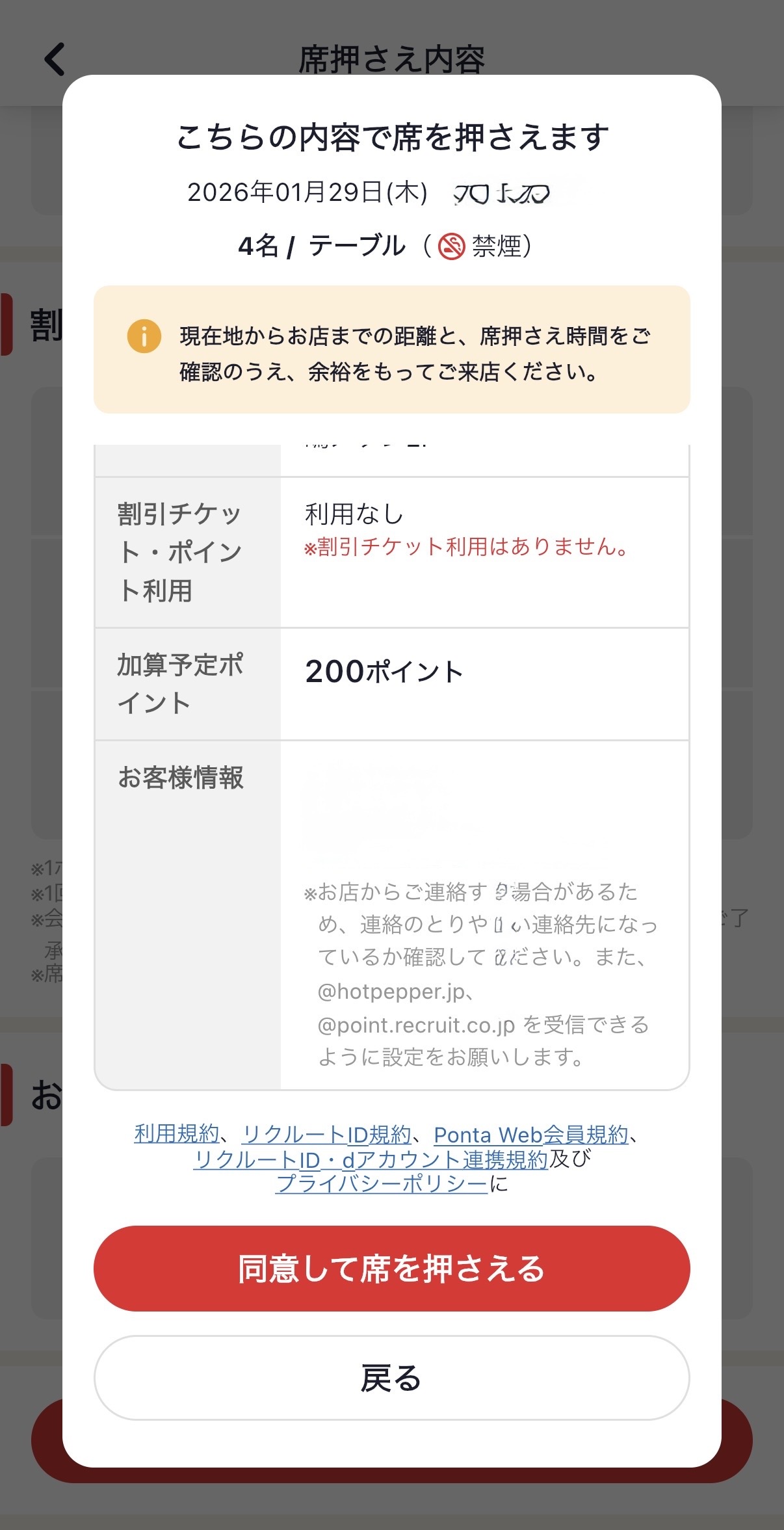
Task: Tap the 戻る button
Action: (x=391, y=1378)
